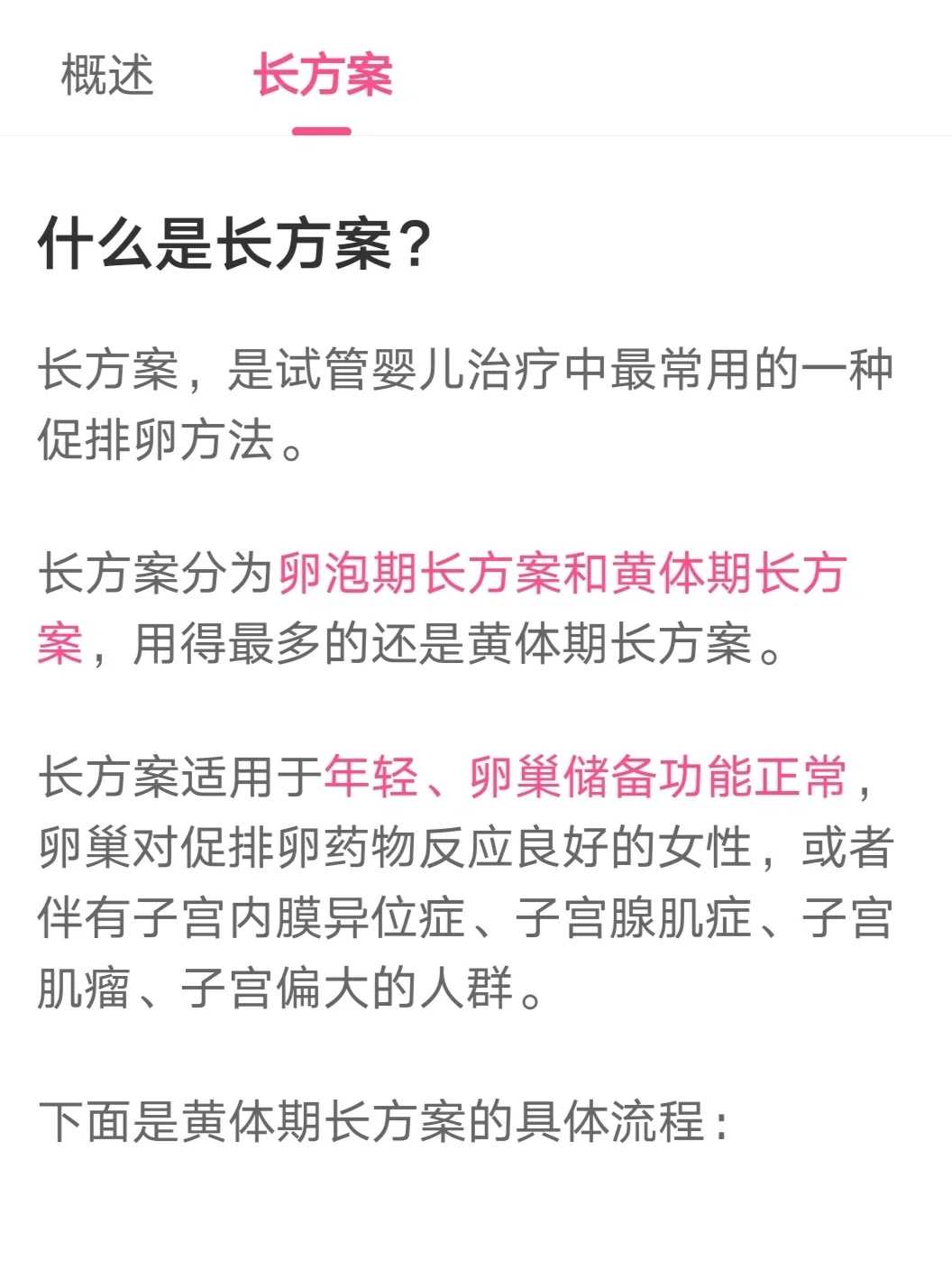This screenshot has height=1270, width=952.
Task: Click the pink word 年轻 in the paragraph
Action: tap(370, 779)
